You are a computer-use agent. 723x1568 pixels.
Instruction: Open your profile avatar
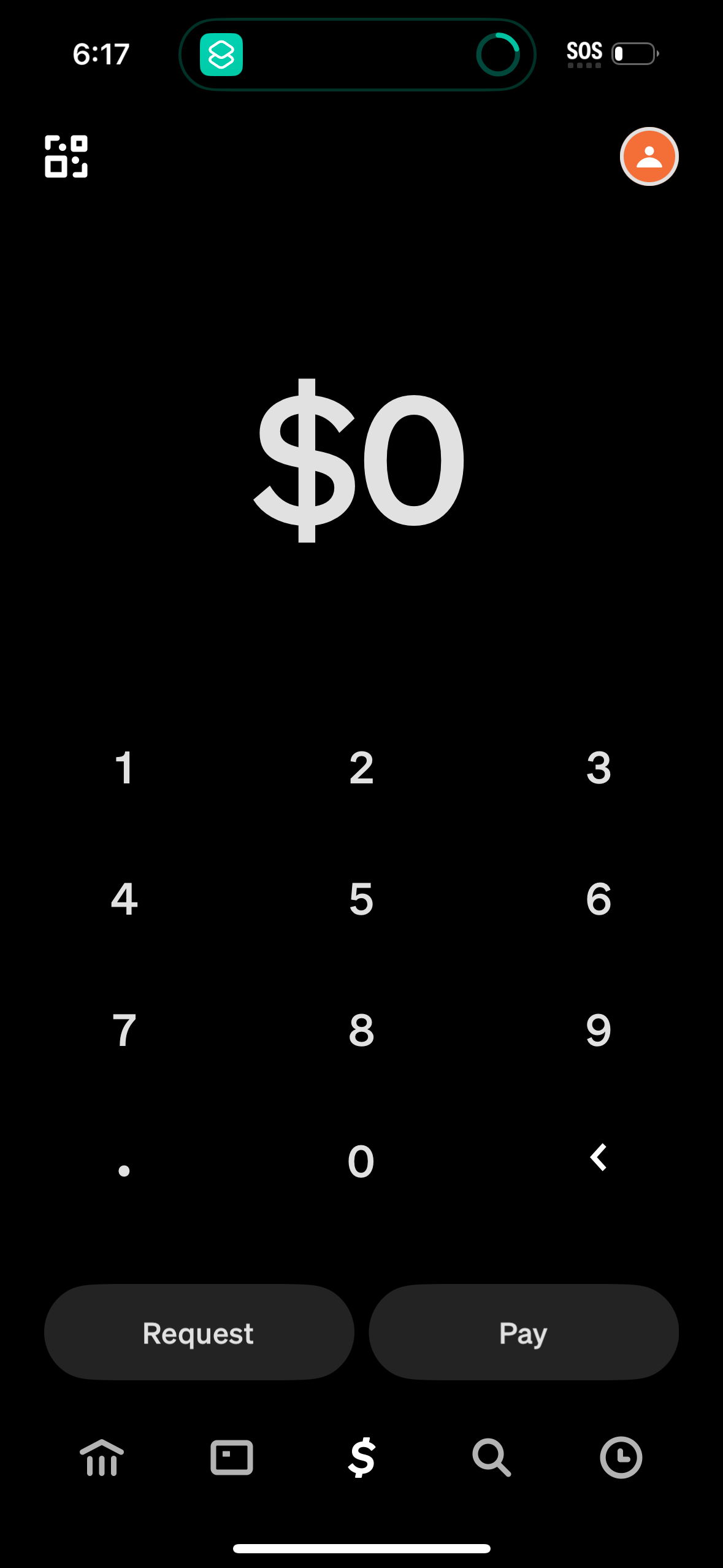[x=649, y=156]
